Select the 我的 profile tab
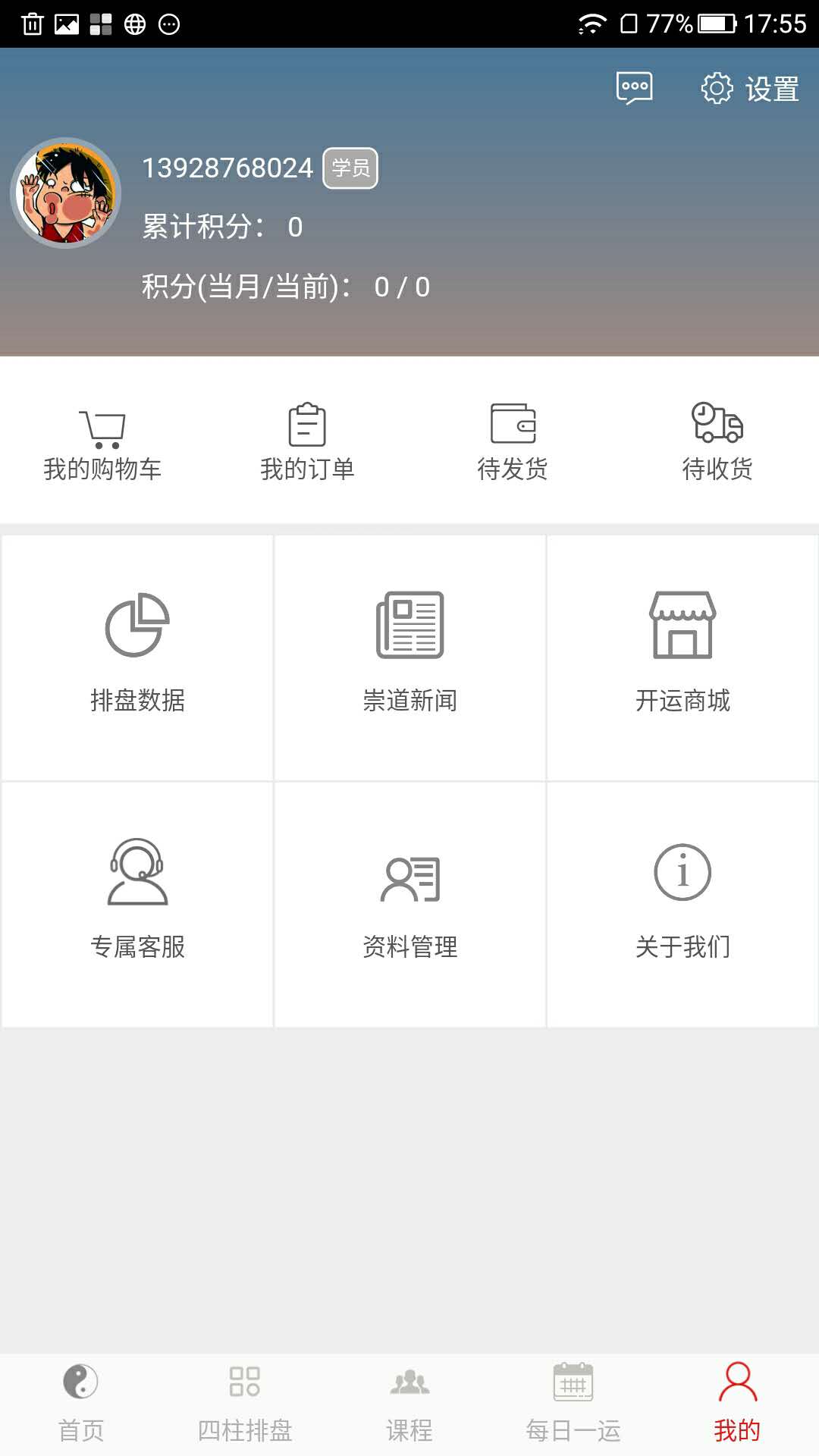 (x=737, y=1403)
